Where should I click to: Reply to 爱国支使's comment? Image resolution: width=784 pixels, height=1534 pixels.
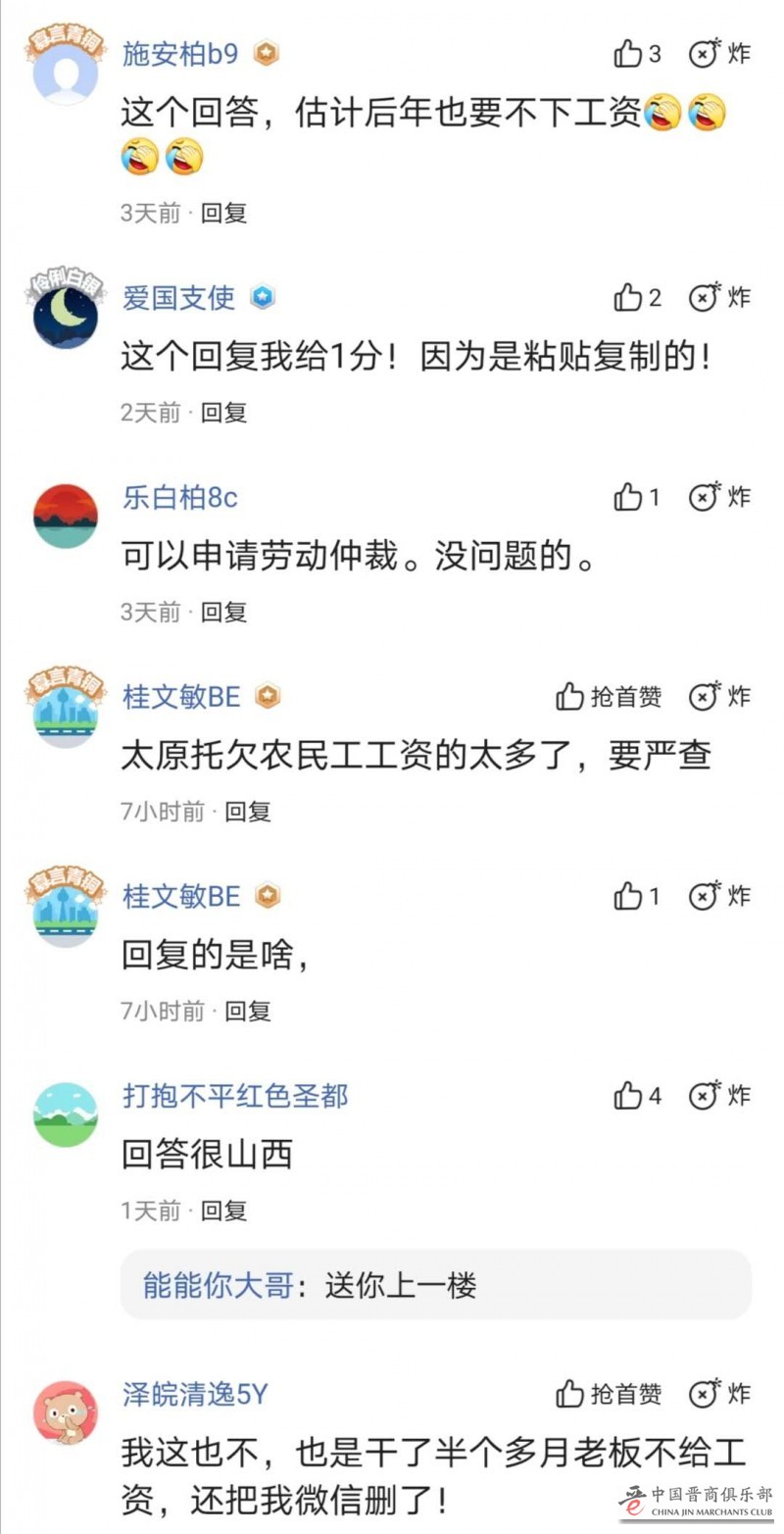tap(224, 413)
